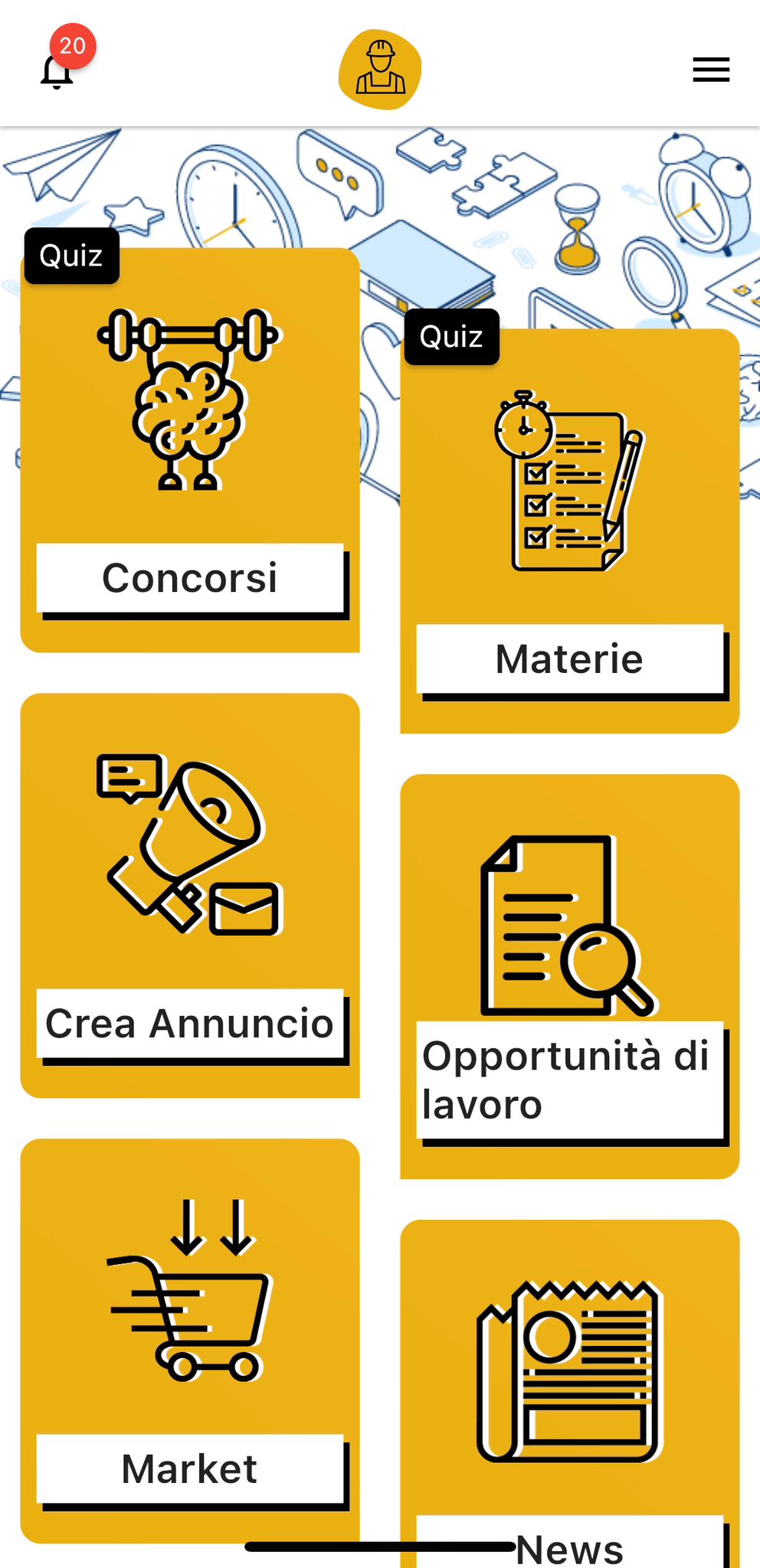Open the Concorsi quiz card
This screenshot has height=1568, width=760.
click(x=190, y=450)
